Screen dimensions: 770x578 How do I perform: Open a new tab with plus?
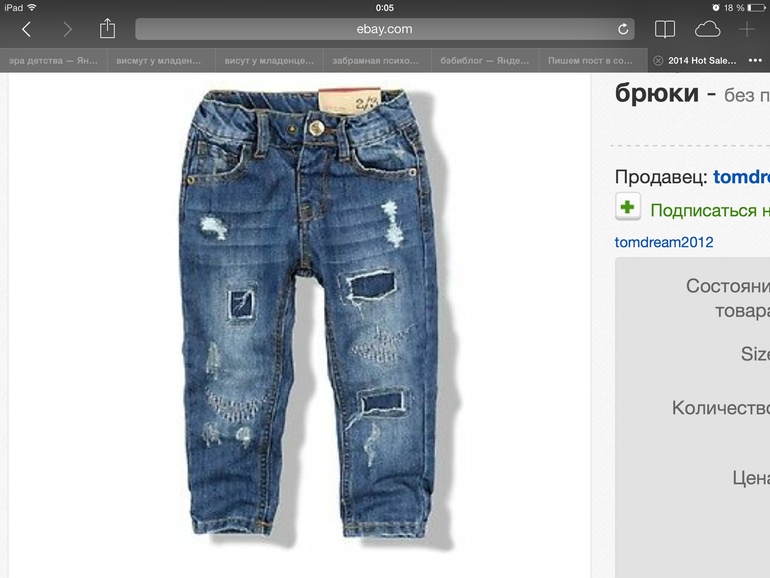coord(747,29)
